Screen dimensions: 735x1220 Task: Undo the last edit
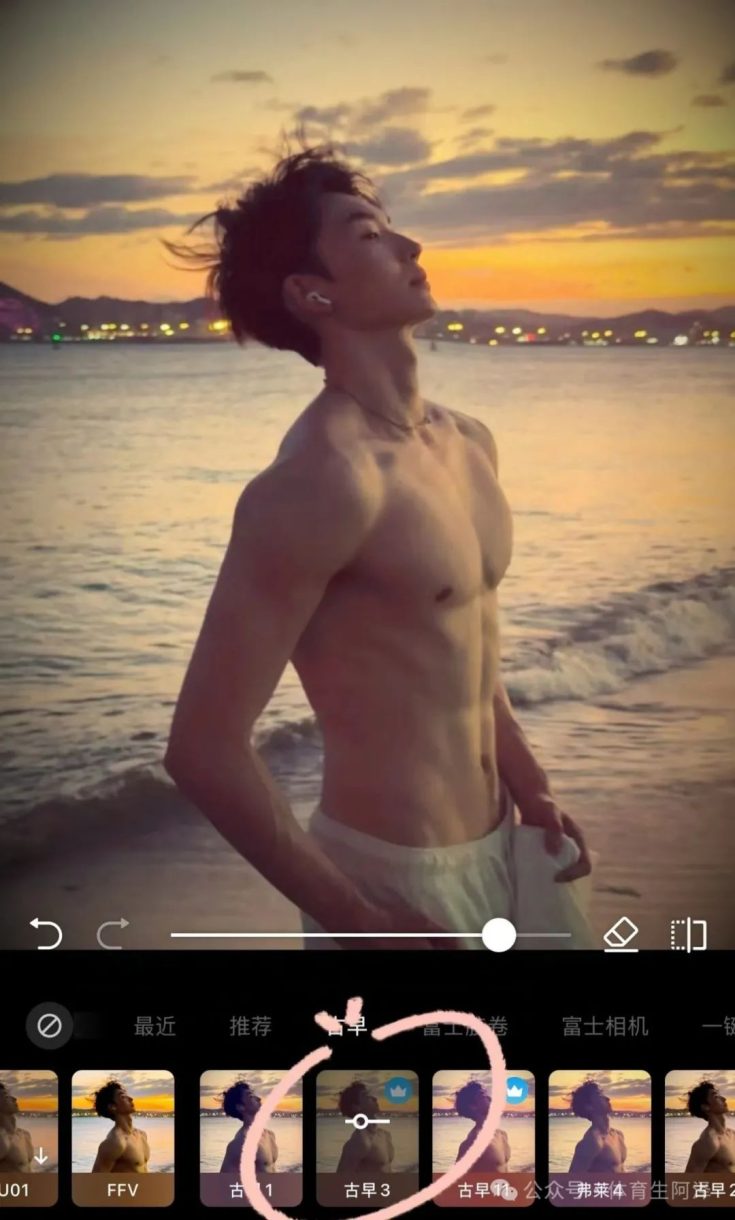[46, 935]
